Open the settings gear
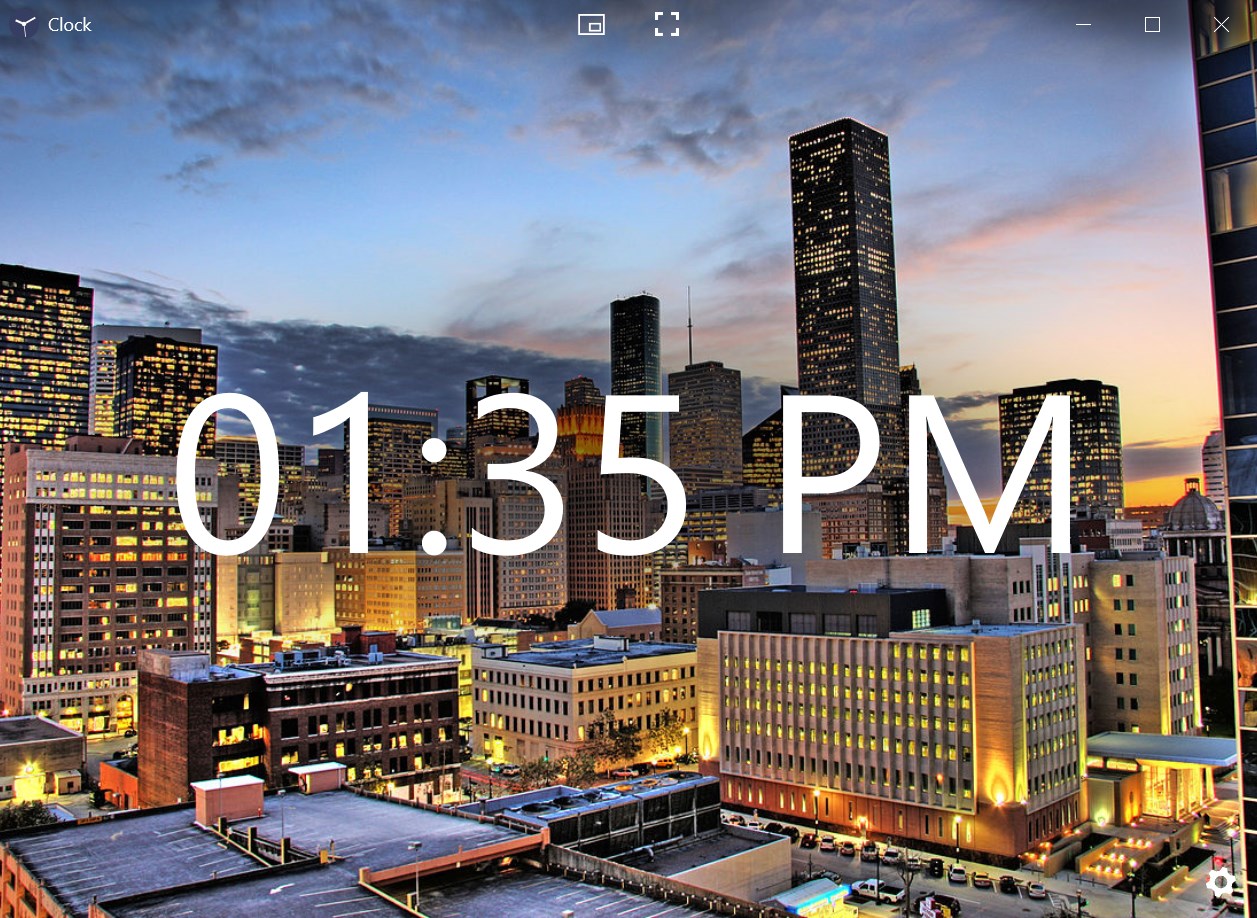1257x918 pixels. point(1220,881)
